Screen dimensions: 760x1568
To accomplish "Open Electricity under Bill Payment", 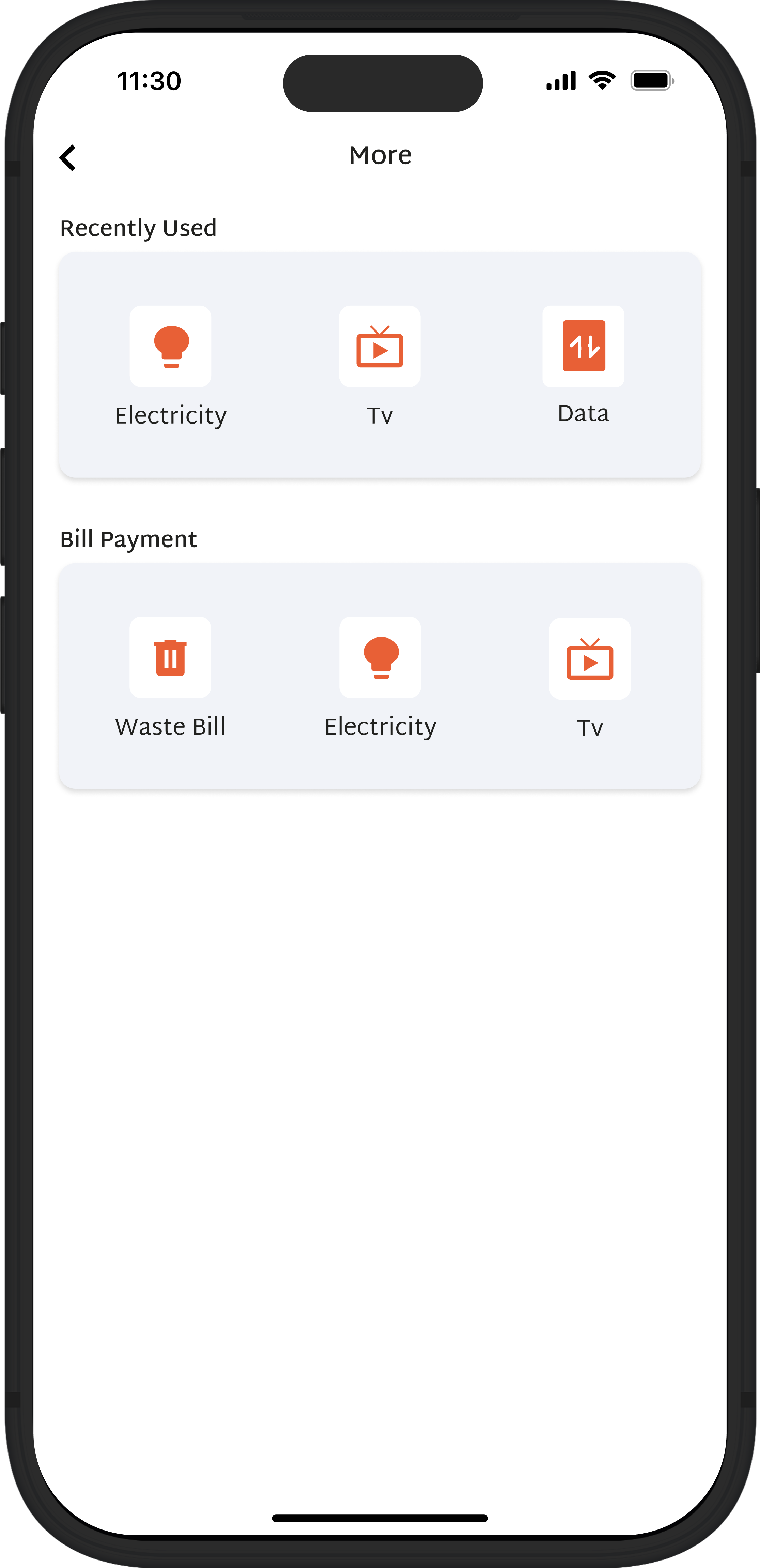I will click(x=380, y=658).
